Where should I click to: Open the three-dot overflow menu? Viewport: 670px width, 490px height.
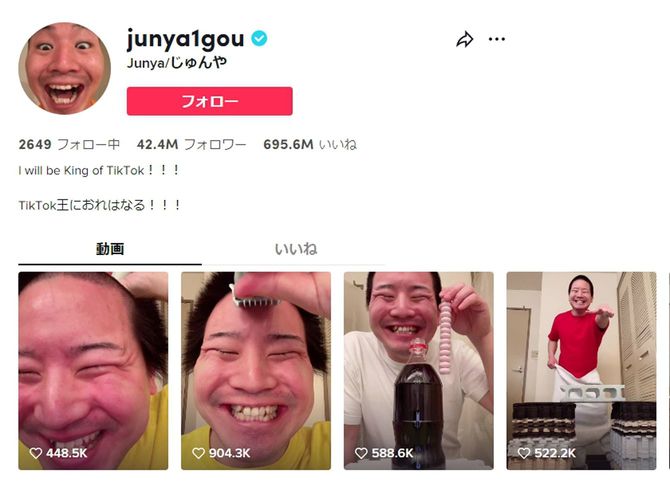click(497, 40)
